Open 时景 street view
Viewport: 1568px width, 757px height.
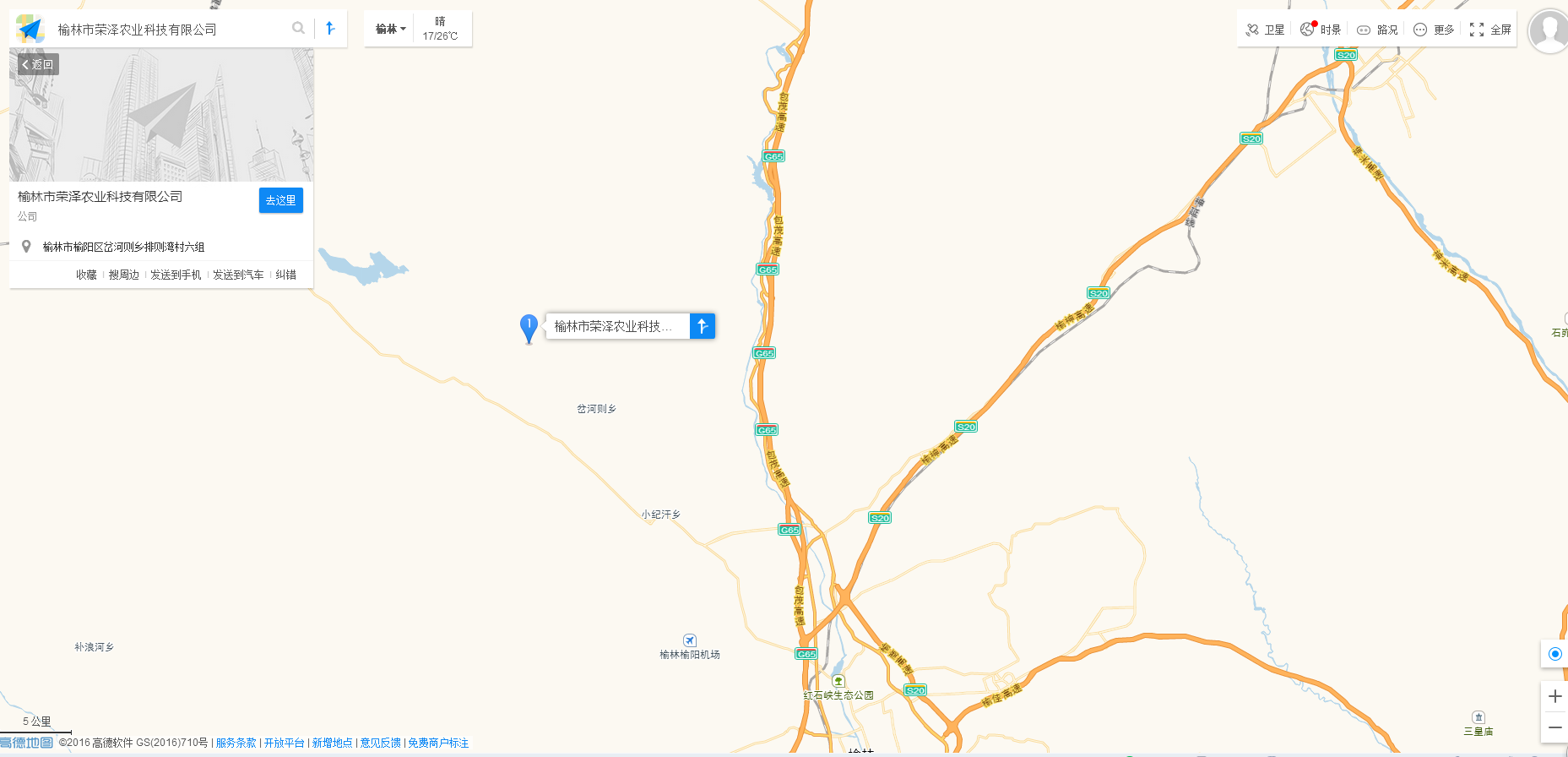point(1321,30)
